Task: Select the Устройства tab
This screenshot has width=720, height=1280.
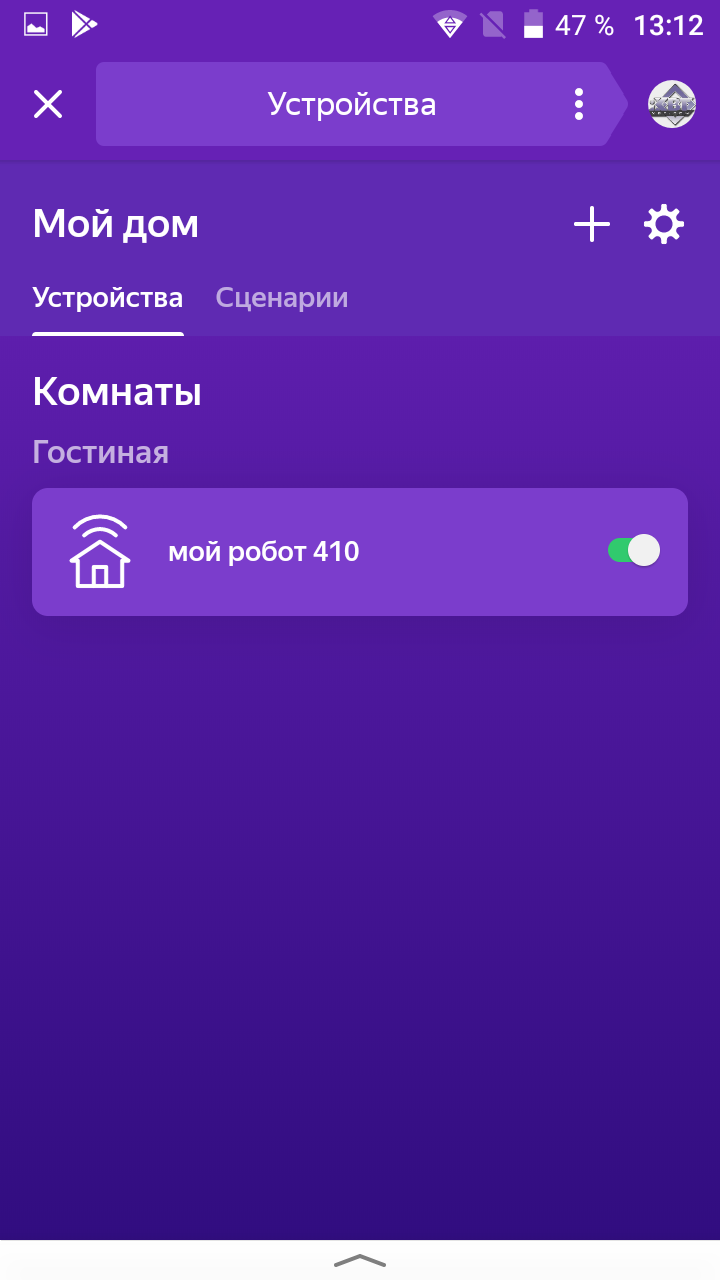Action: (x=108, y=297)
